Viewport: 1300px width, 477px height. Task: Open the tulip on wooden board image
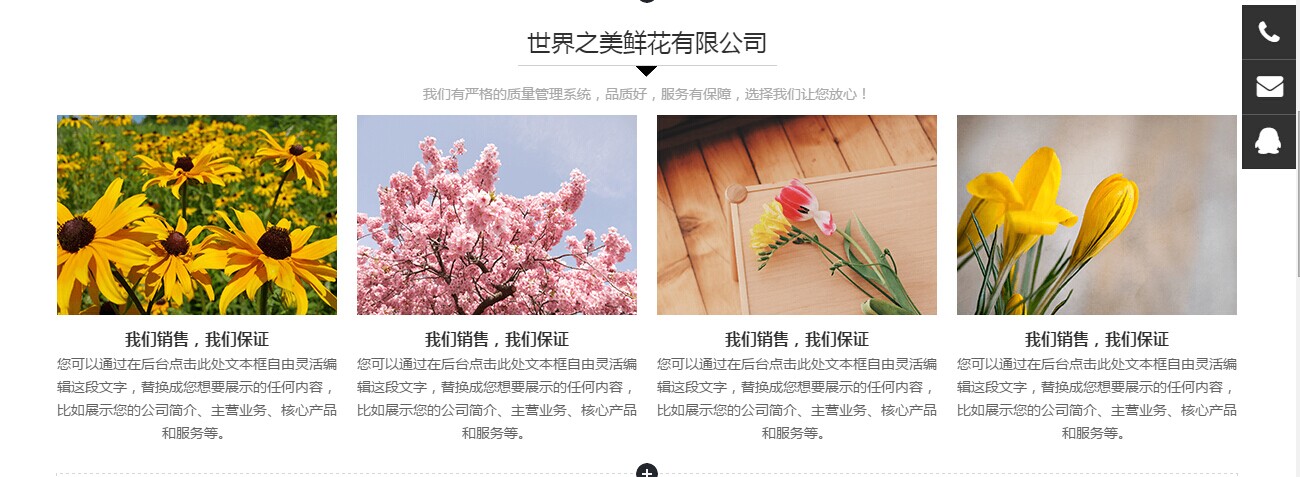click(x=797, y=215)
